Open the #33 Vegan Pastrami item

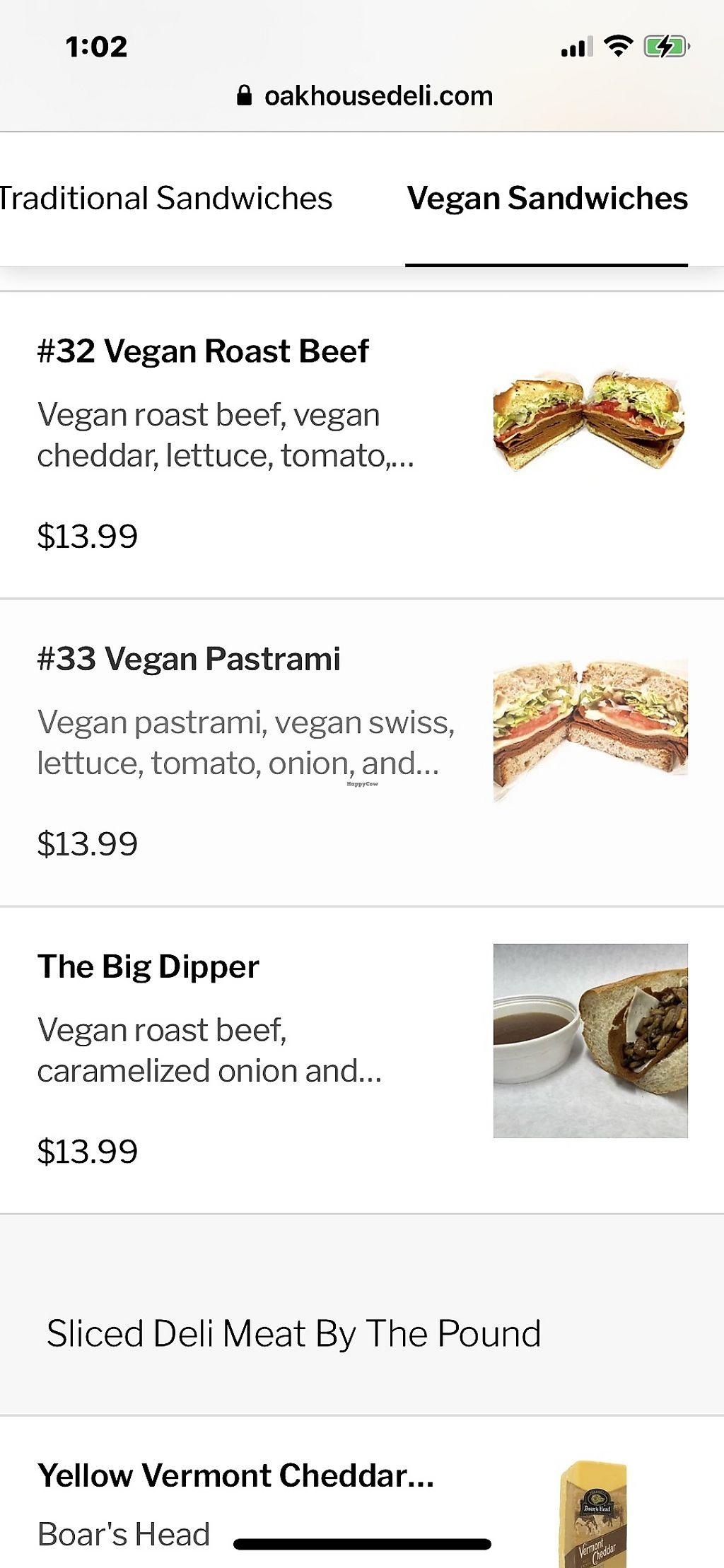pyautogui.click(x=189, y=659)
